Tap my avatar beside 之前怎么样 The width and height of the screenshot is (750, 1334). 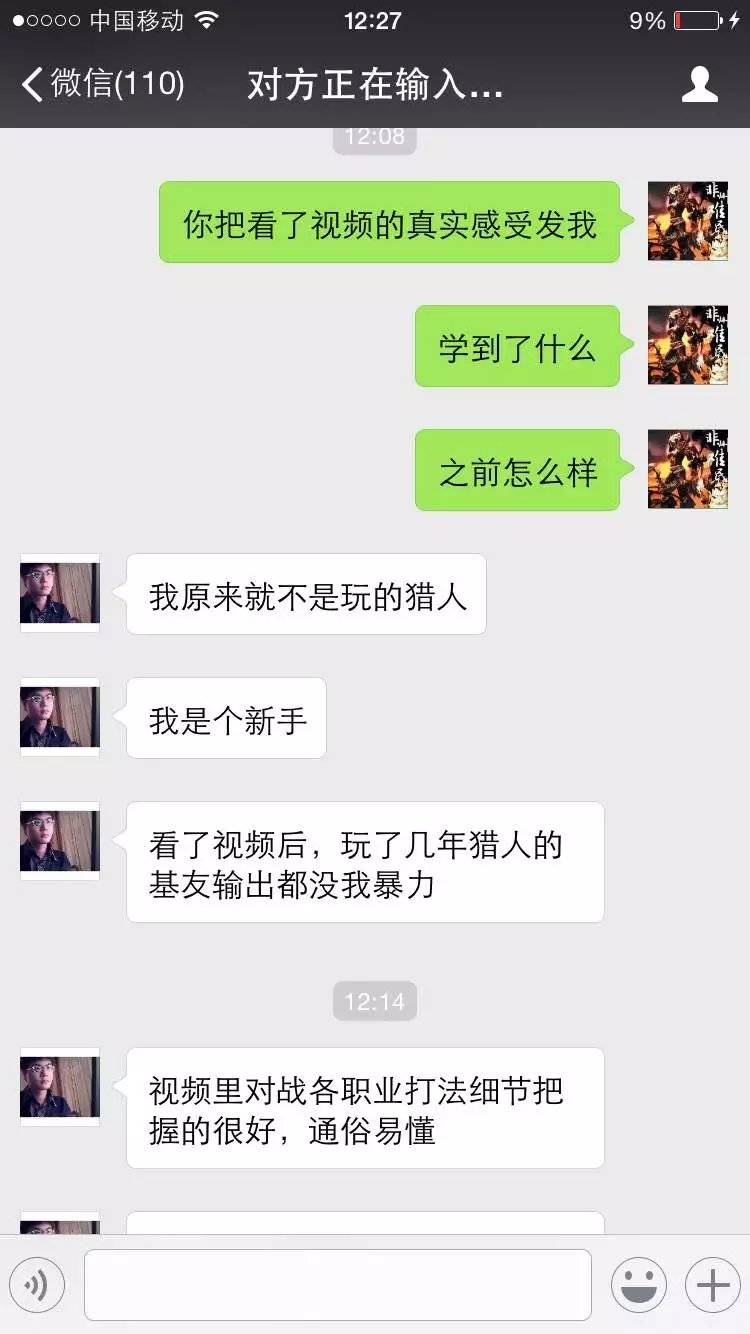[687, 469]
